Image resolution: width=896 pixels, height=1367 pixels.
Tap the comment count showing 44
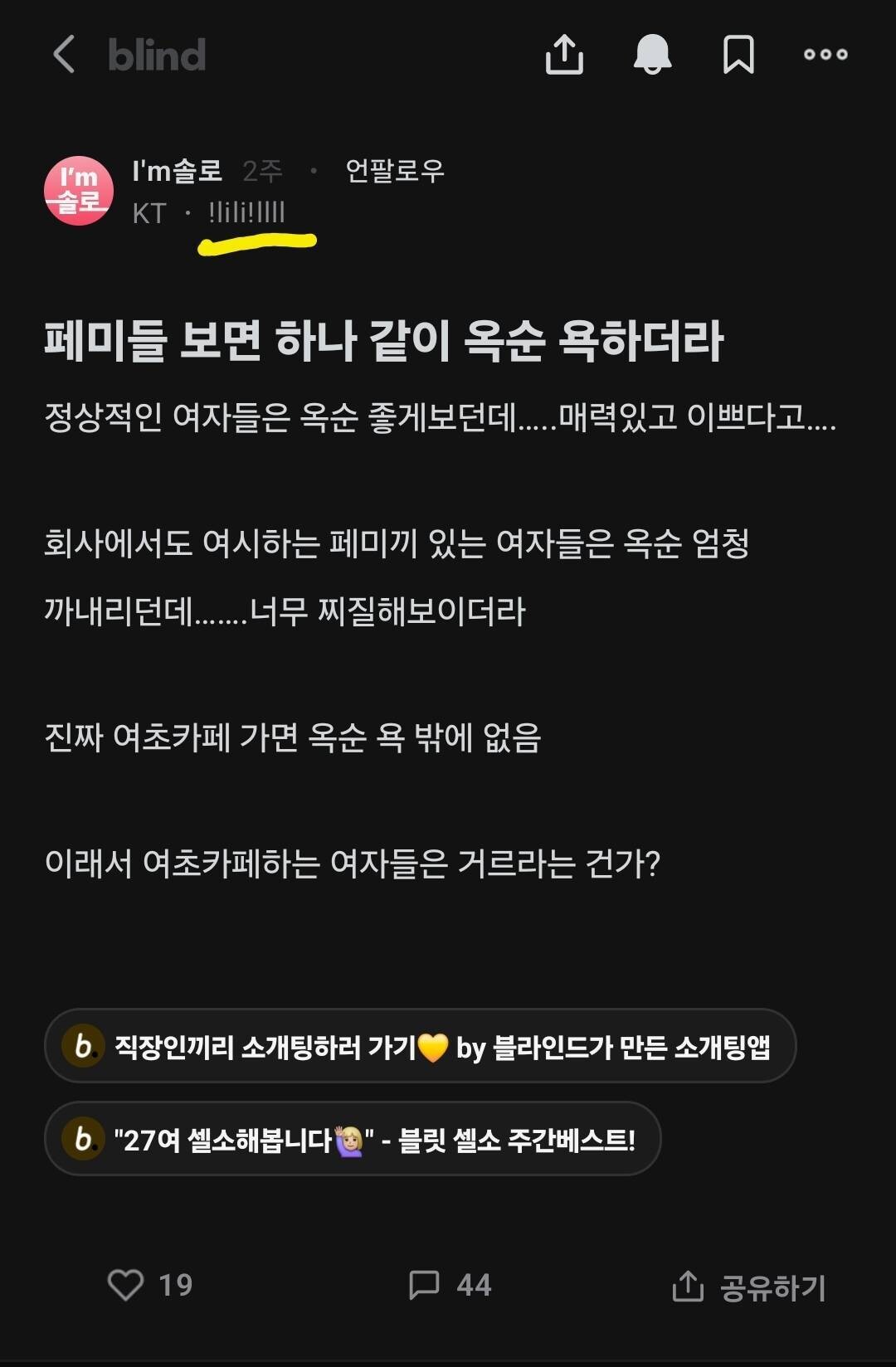[x=473, y=1285]
